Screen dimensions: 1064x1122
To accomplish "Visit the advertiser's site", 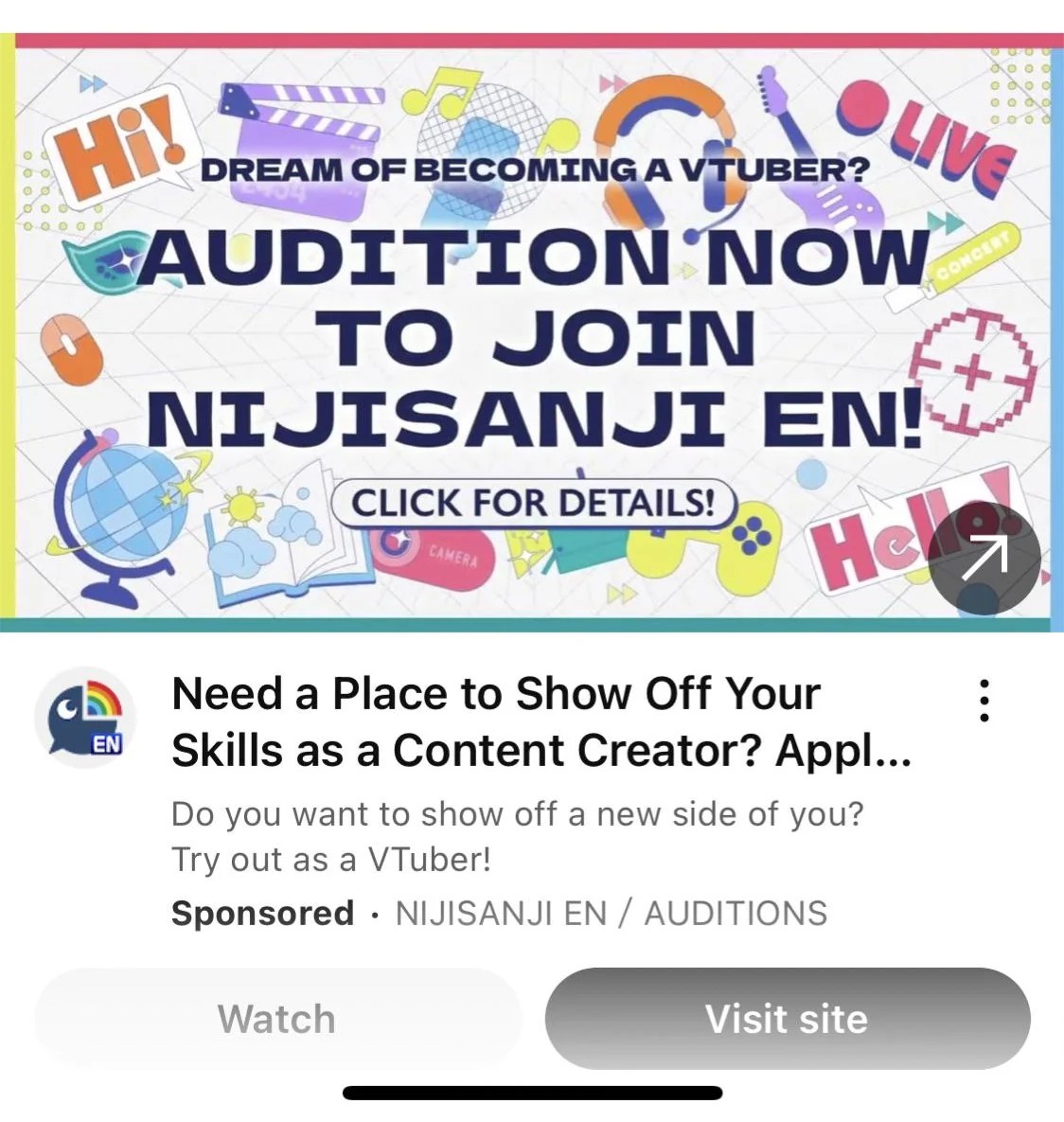I will (x=787, y=1019).
